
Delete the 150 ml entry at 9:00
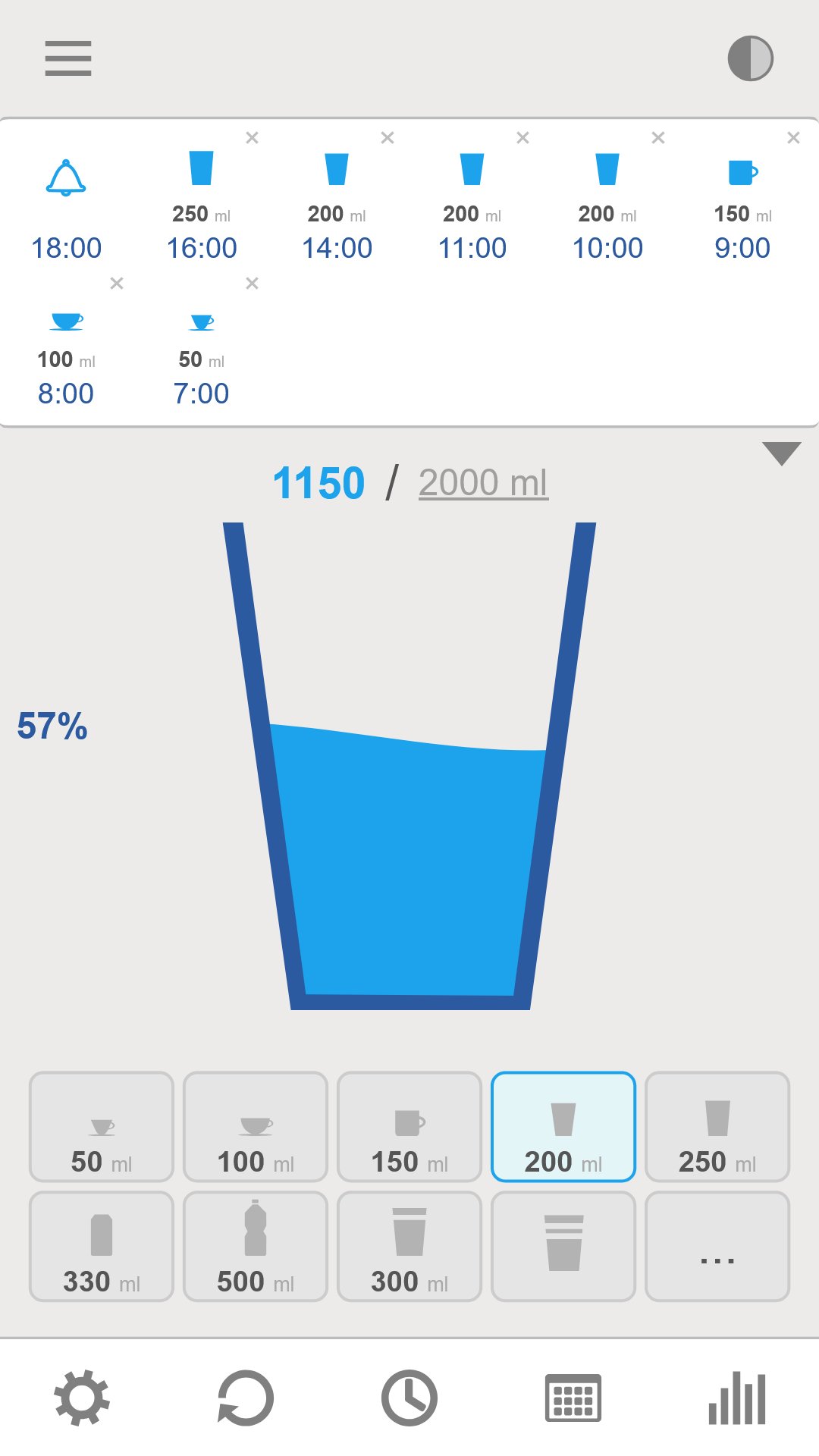click(x=793, y=138)
